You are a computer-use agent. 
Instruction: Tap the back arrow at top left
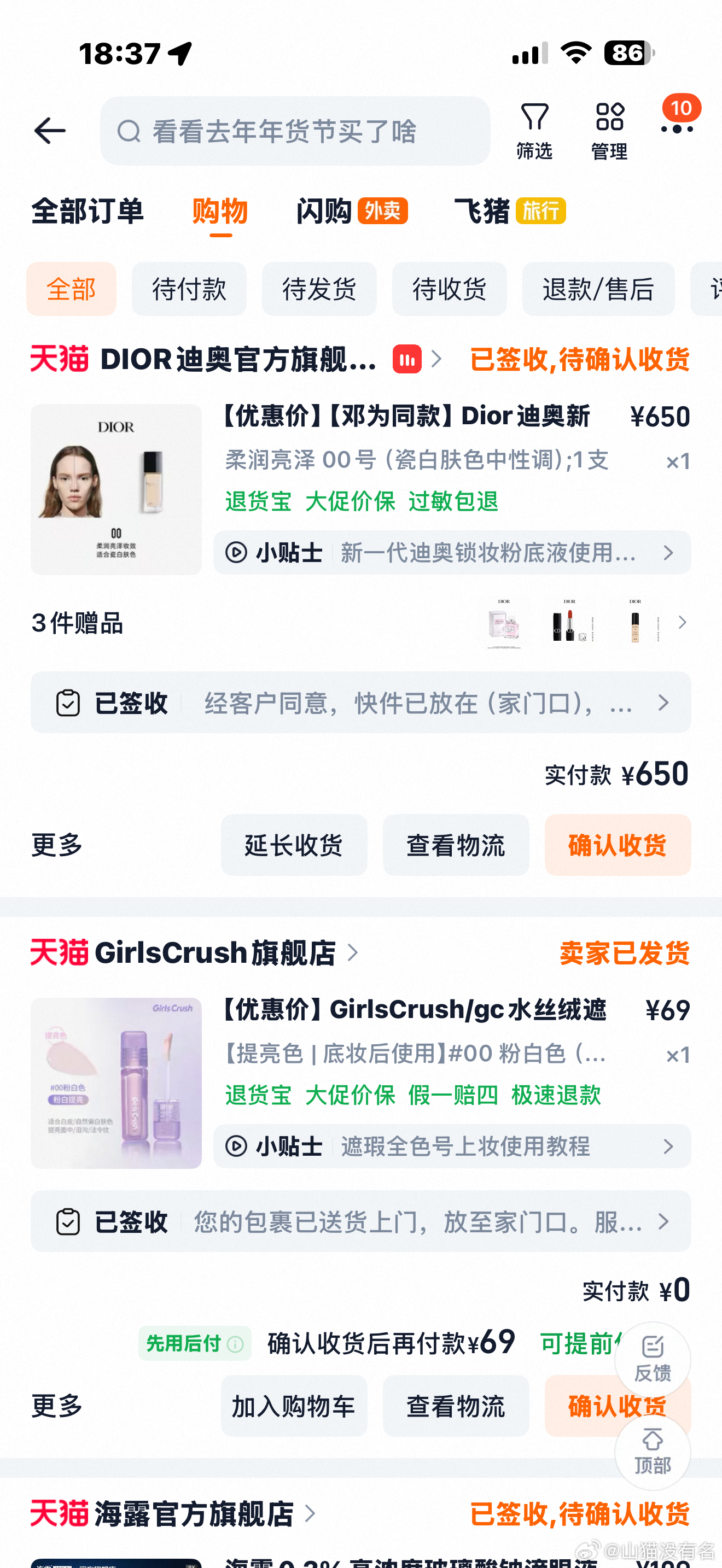click(x=50, y=130)
